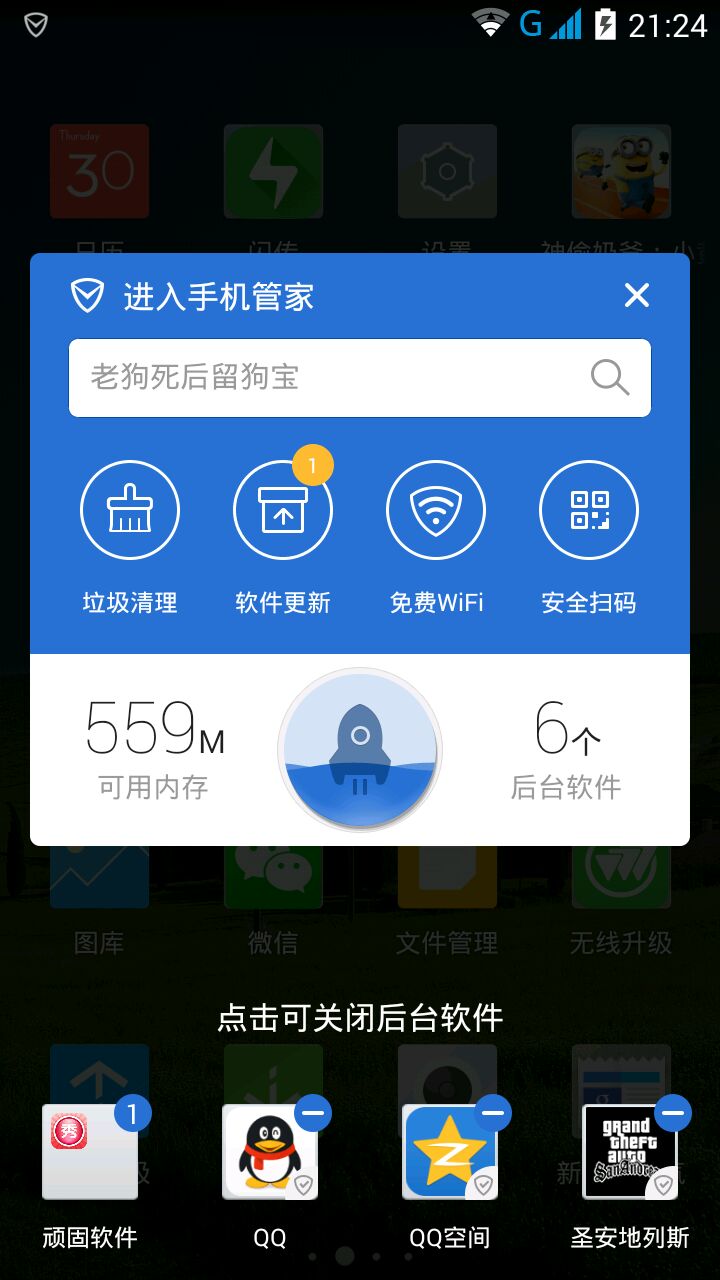Tap the rocket memory boost button
The width and height of the screenshot is (720, 1280).
click(x=360, y=750)
